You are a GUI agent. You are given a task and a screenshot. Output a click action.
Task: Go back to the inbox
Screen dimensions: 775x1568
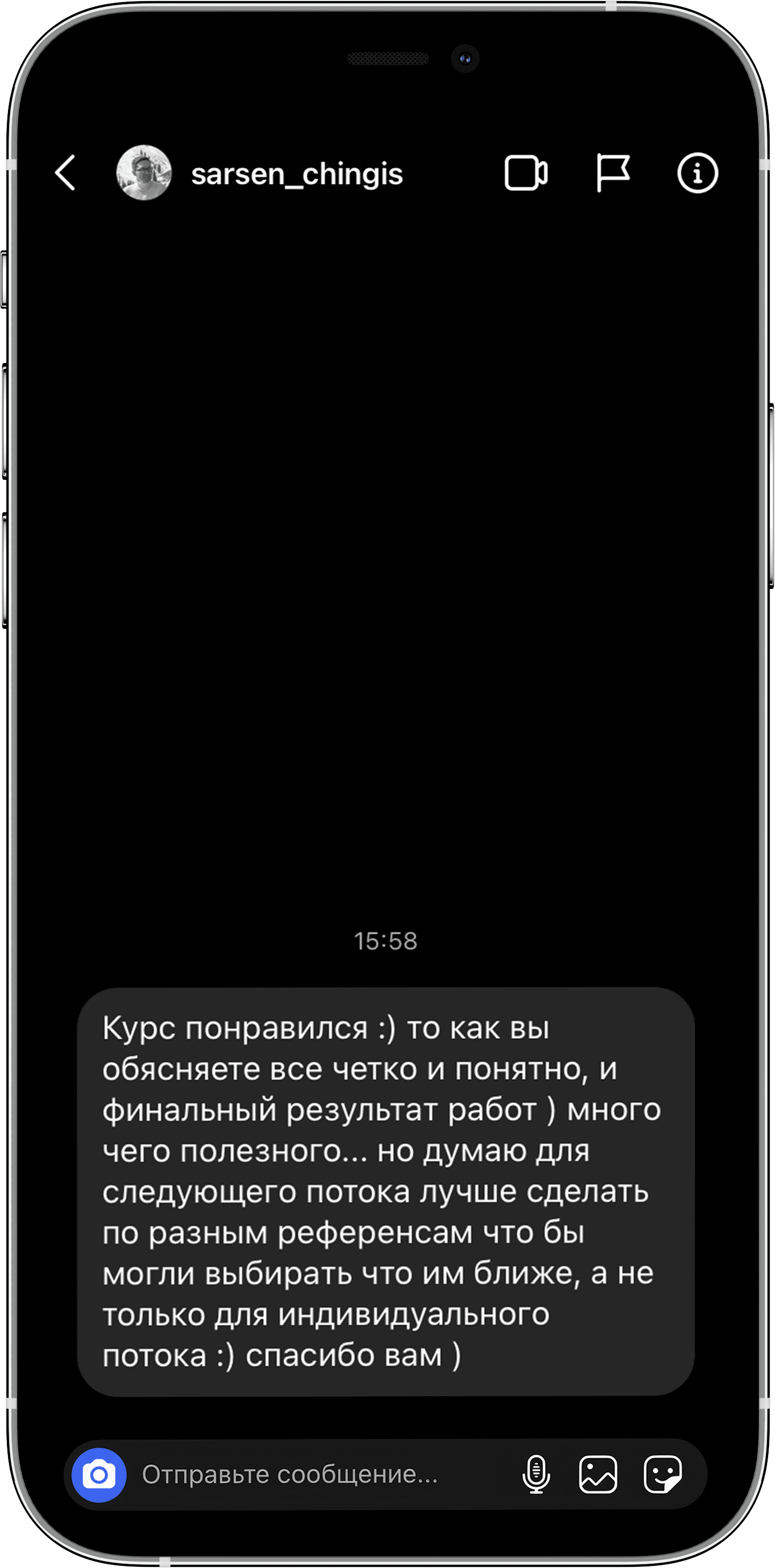66,173
